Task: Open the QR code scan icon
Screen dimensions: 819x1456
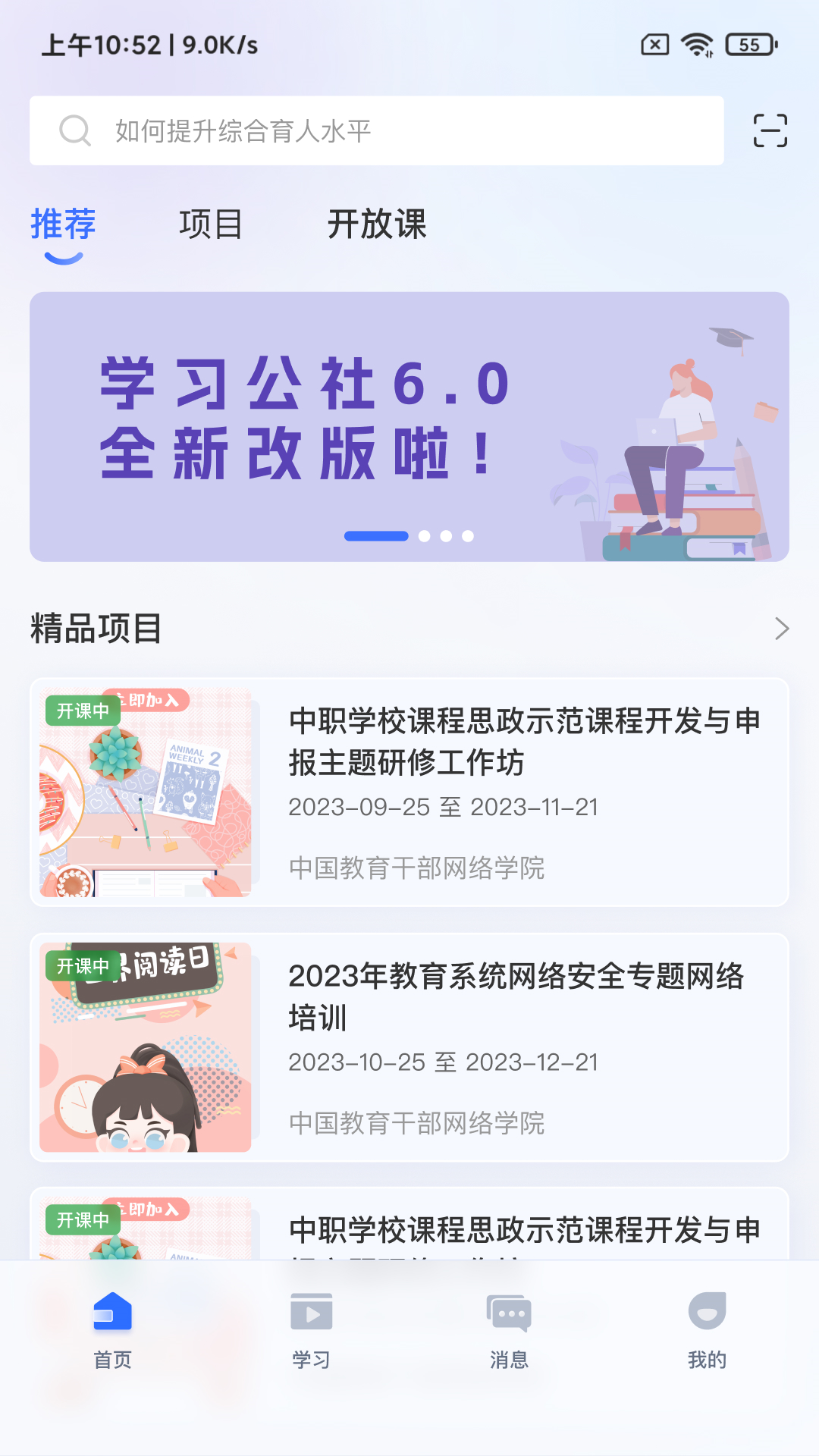Action: (x=769, y=130)
